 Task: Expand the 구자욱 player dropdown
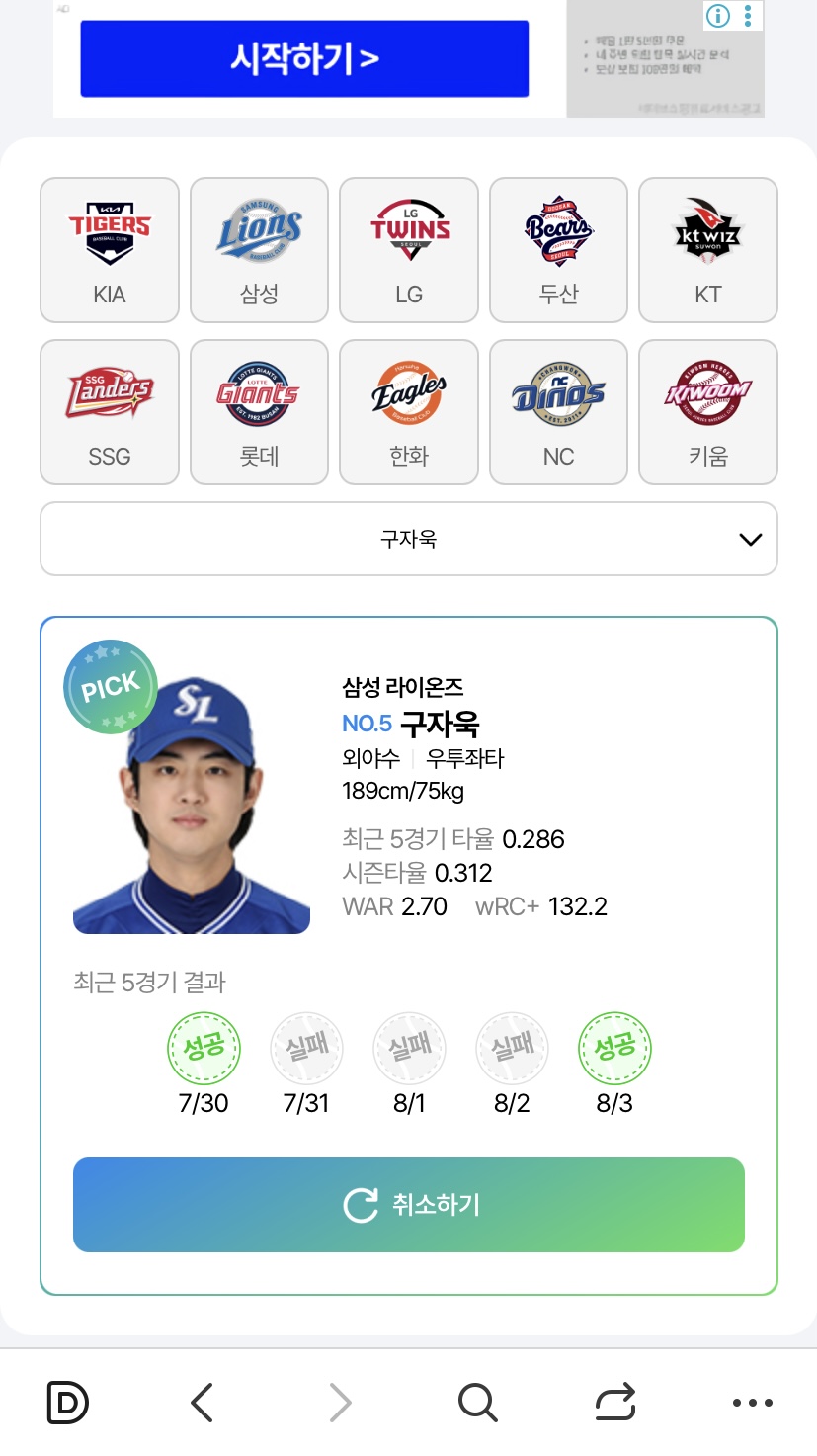(409, 539)
